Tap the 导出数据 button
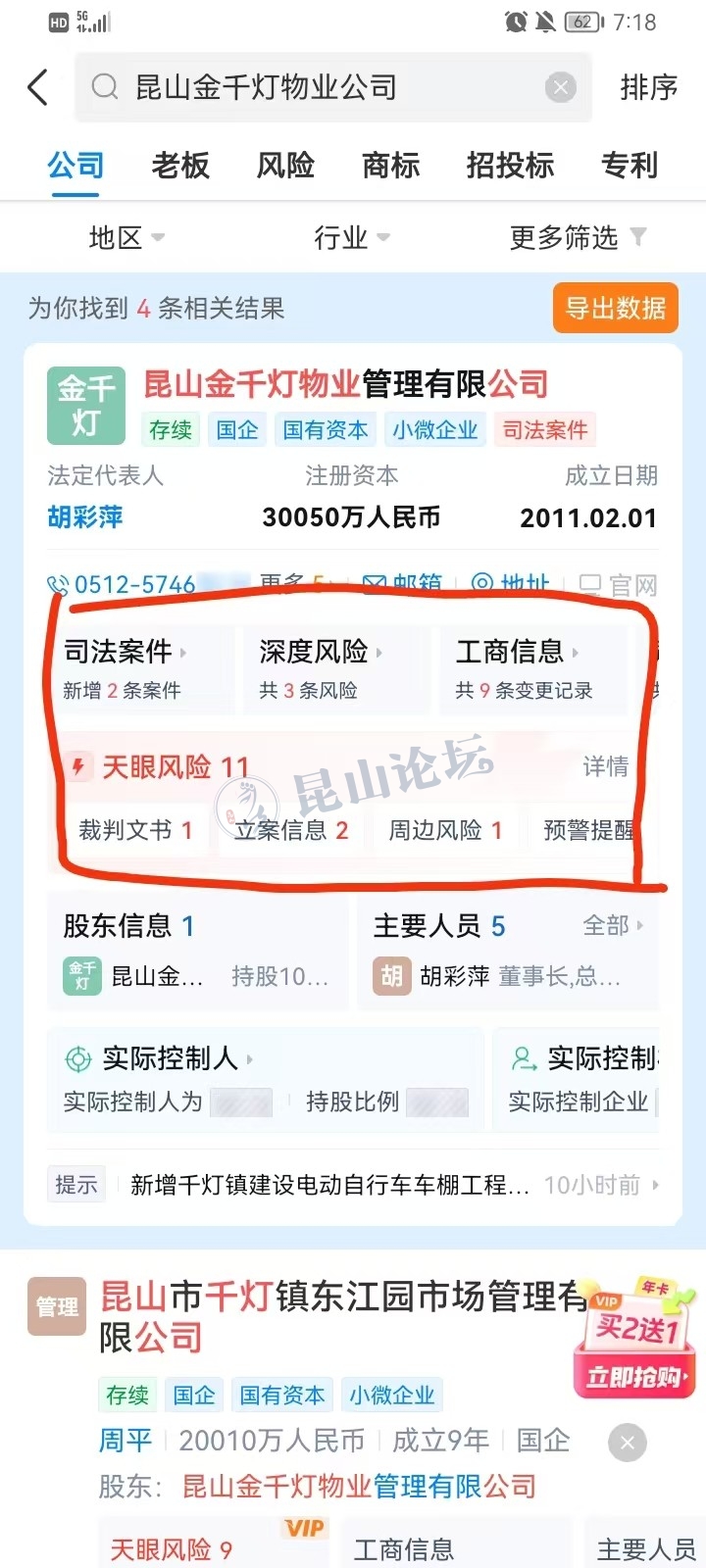 (x=615, y=309)
